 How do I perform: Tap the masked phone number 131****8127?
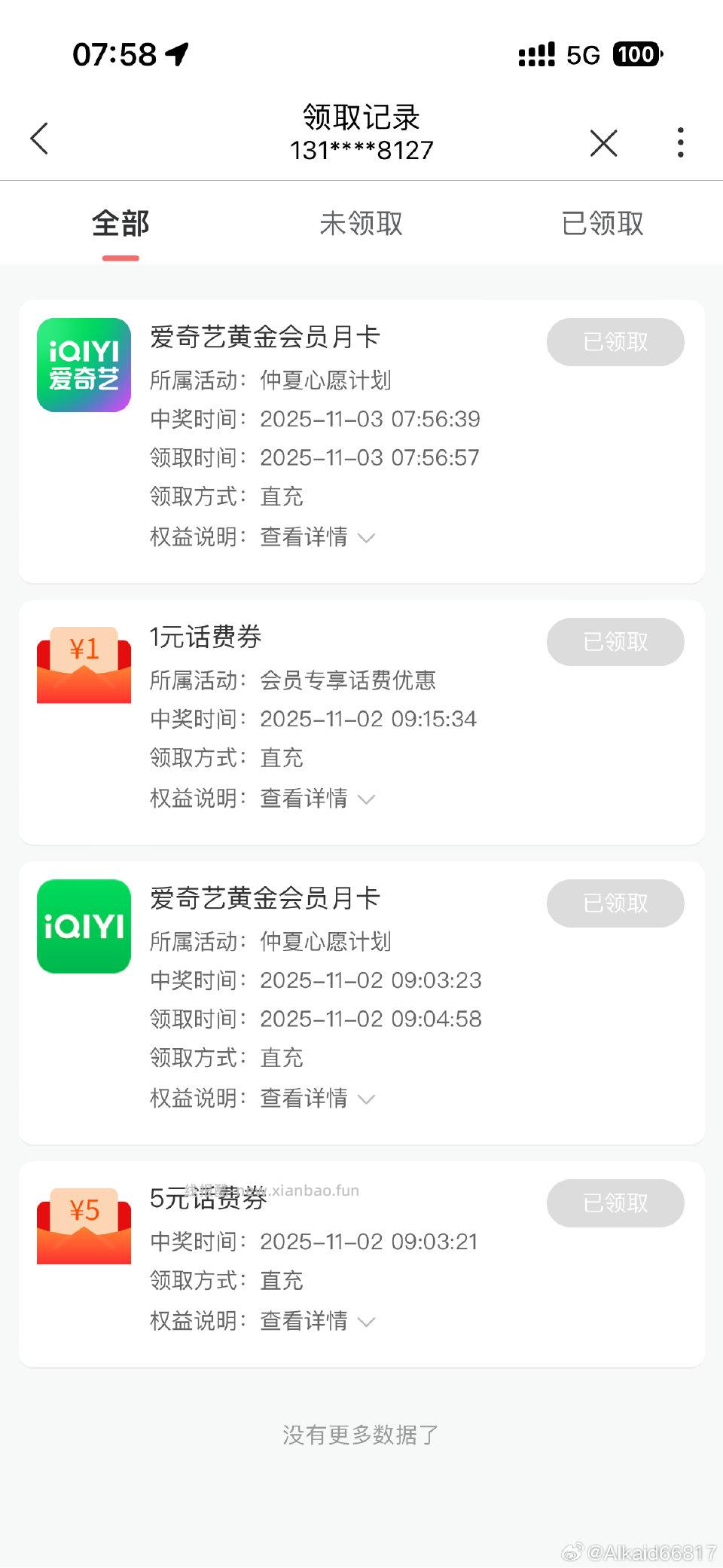361,150
